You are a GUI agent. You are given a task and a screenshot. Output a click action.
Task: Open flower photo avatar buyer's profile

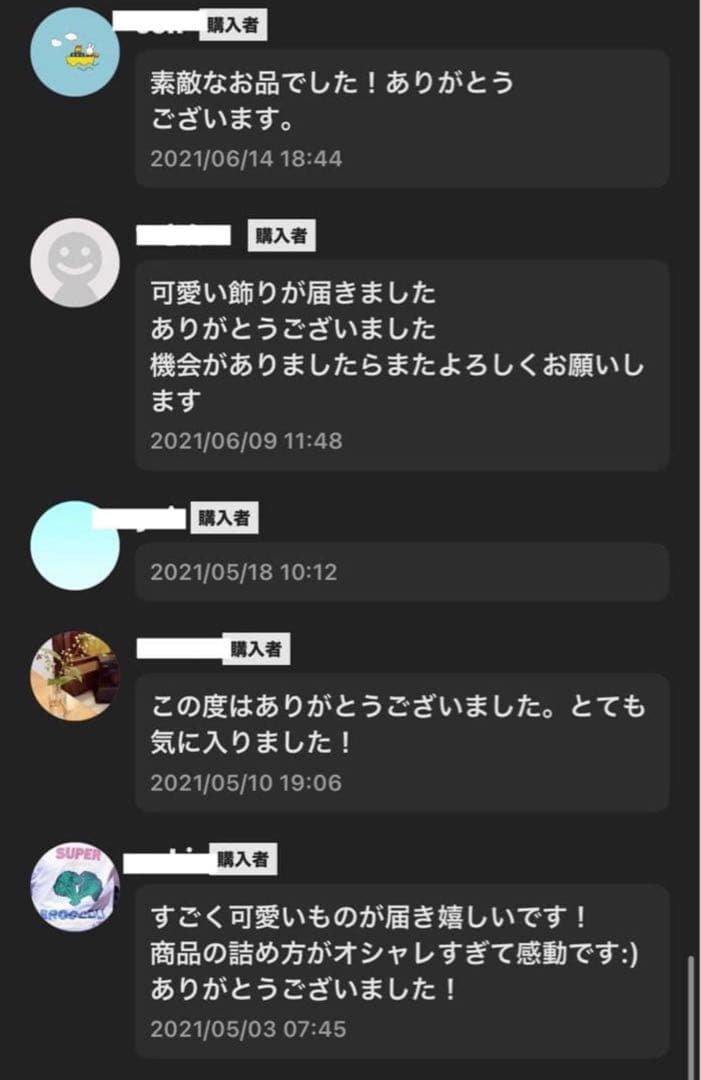point(75,676)
